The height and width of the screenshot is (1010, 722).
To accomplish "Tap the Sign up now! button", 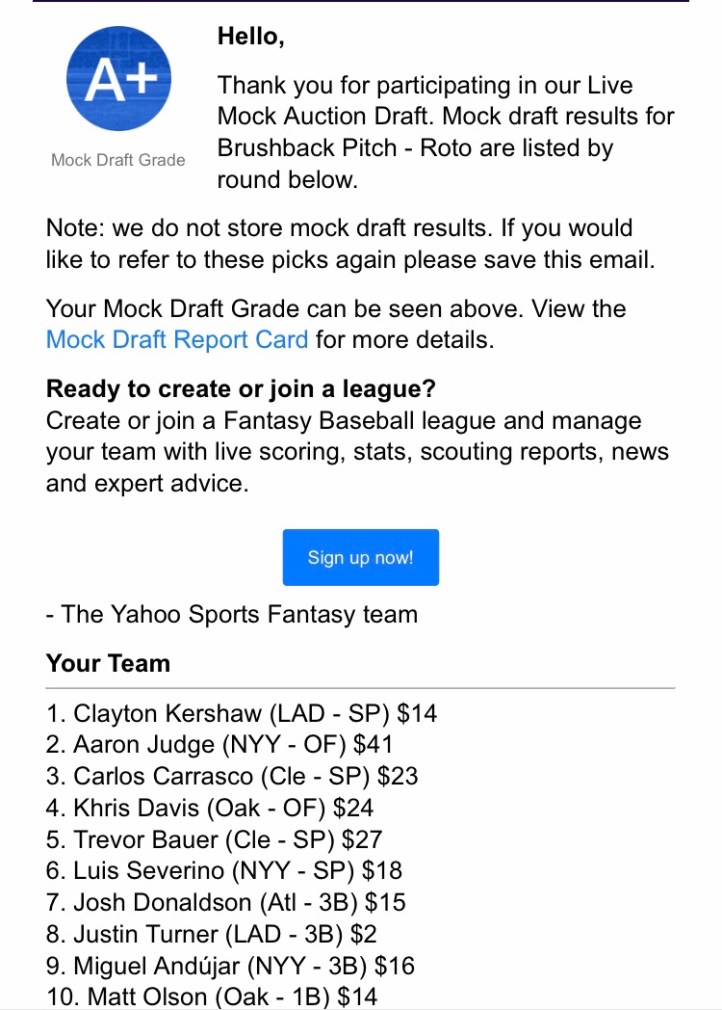I will pyautogui.click(x=360, y=557).
